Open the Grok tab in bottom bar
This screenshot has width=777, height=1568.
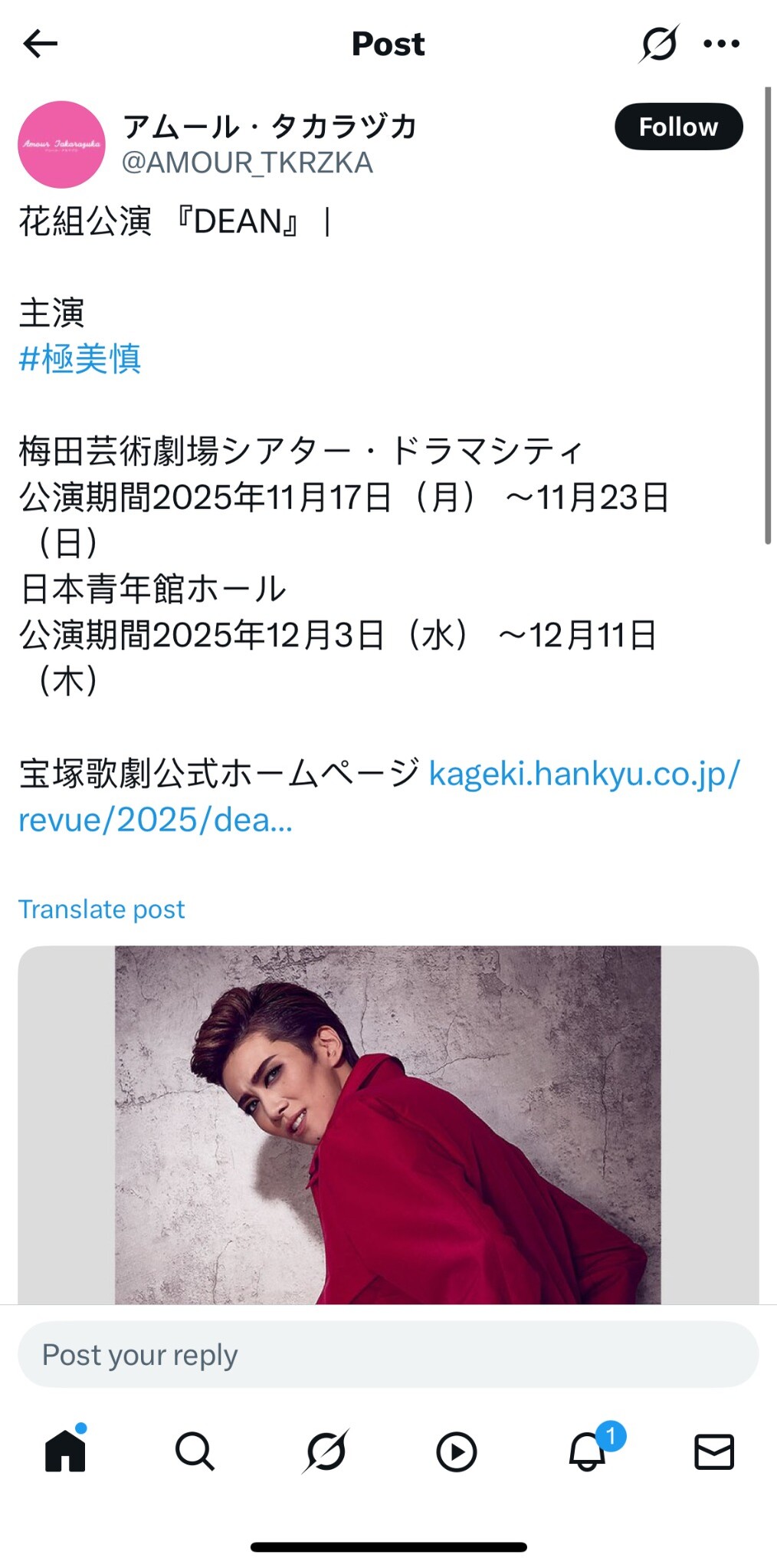pos(326,1451)
